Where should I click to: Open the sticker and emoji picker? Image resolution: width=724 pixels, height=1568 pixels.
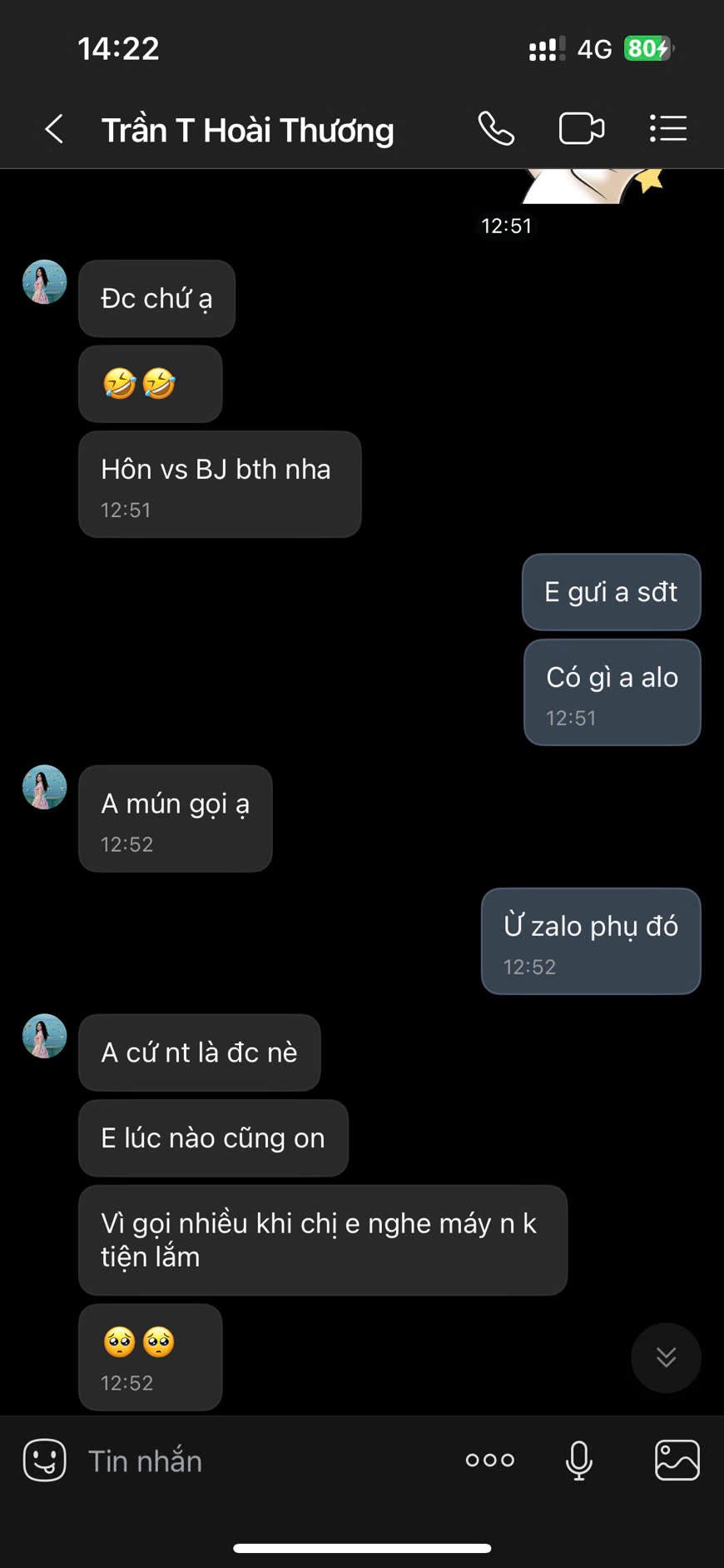click(45, 1460)
